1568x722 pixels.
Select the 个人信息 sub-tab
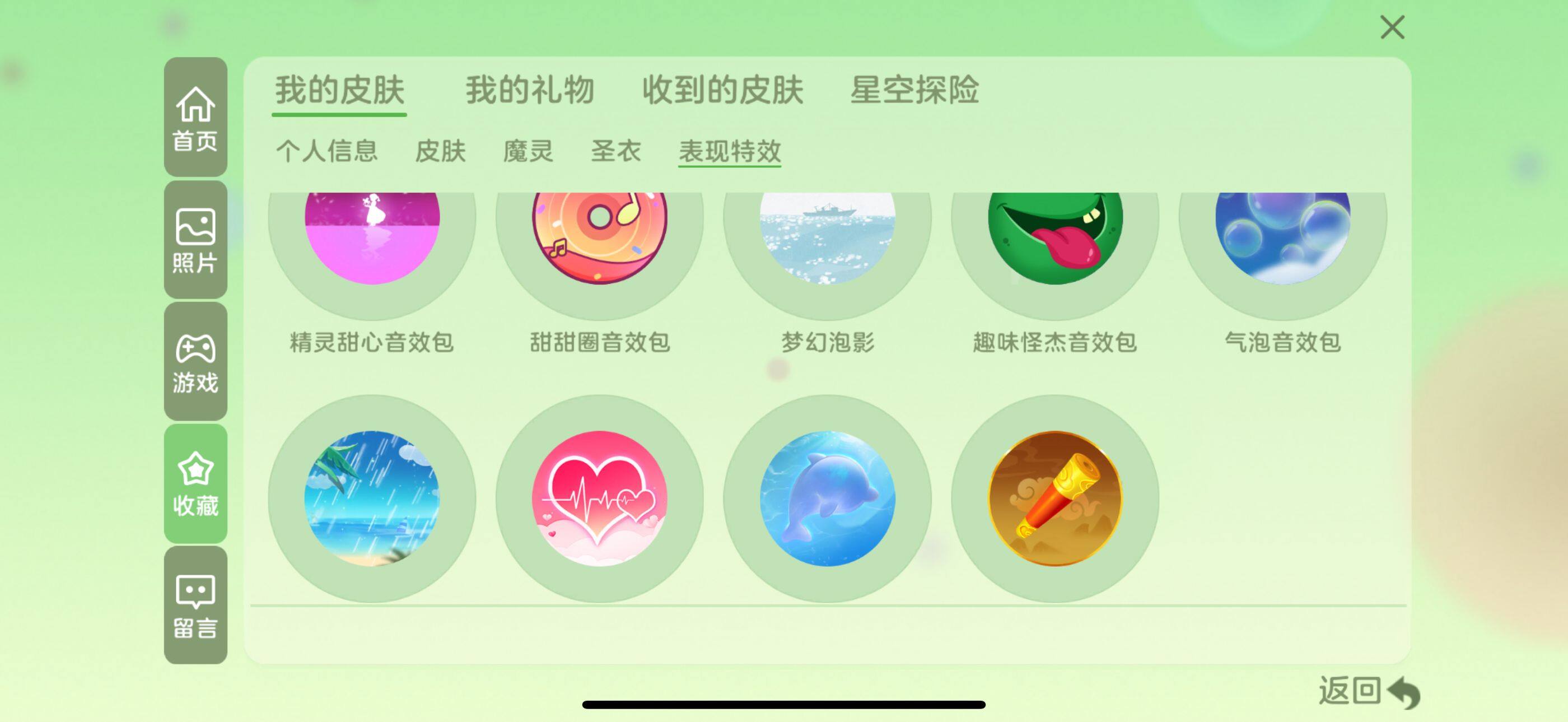click(x=327, y=151)
